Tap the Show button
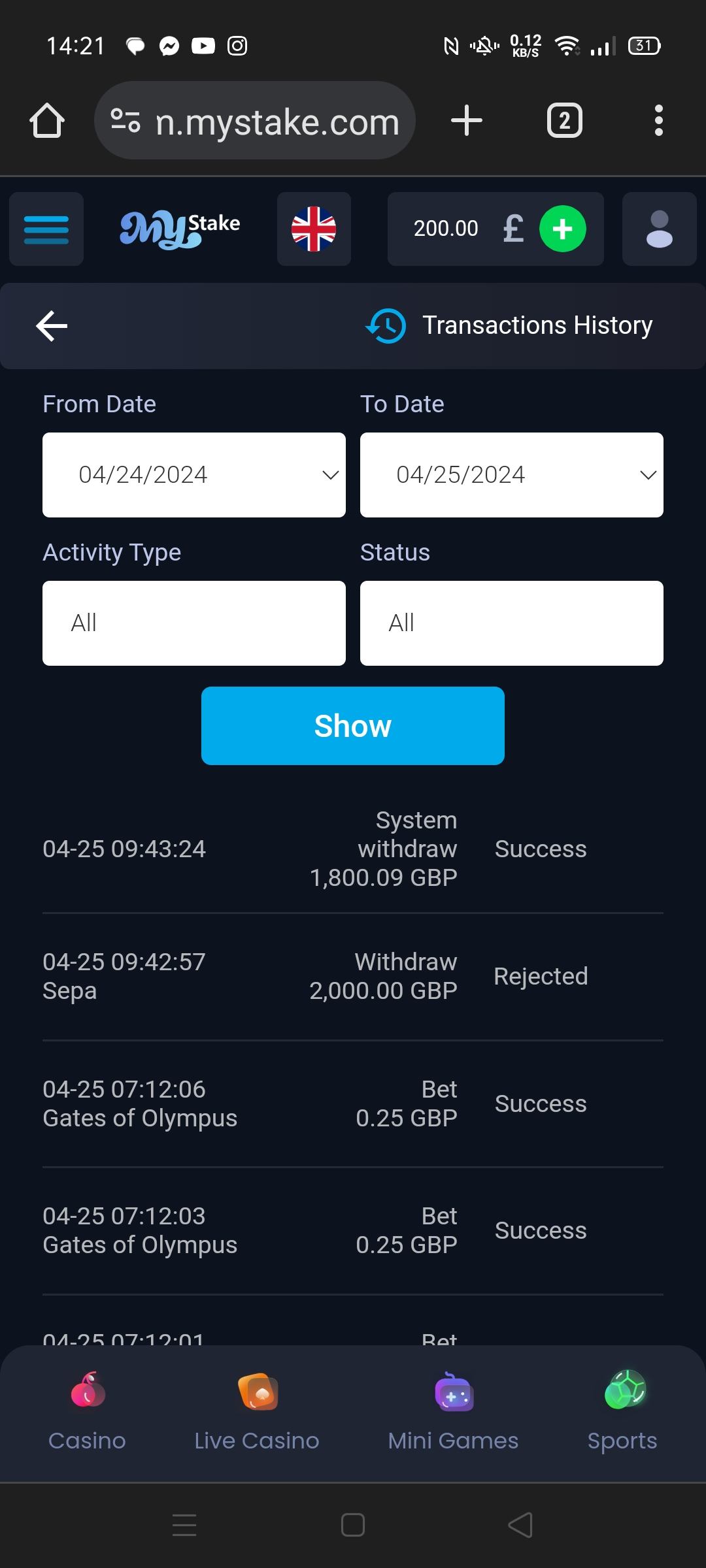Viewport: 706px width, 1568px height. tap(352, 726)
